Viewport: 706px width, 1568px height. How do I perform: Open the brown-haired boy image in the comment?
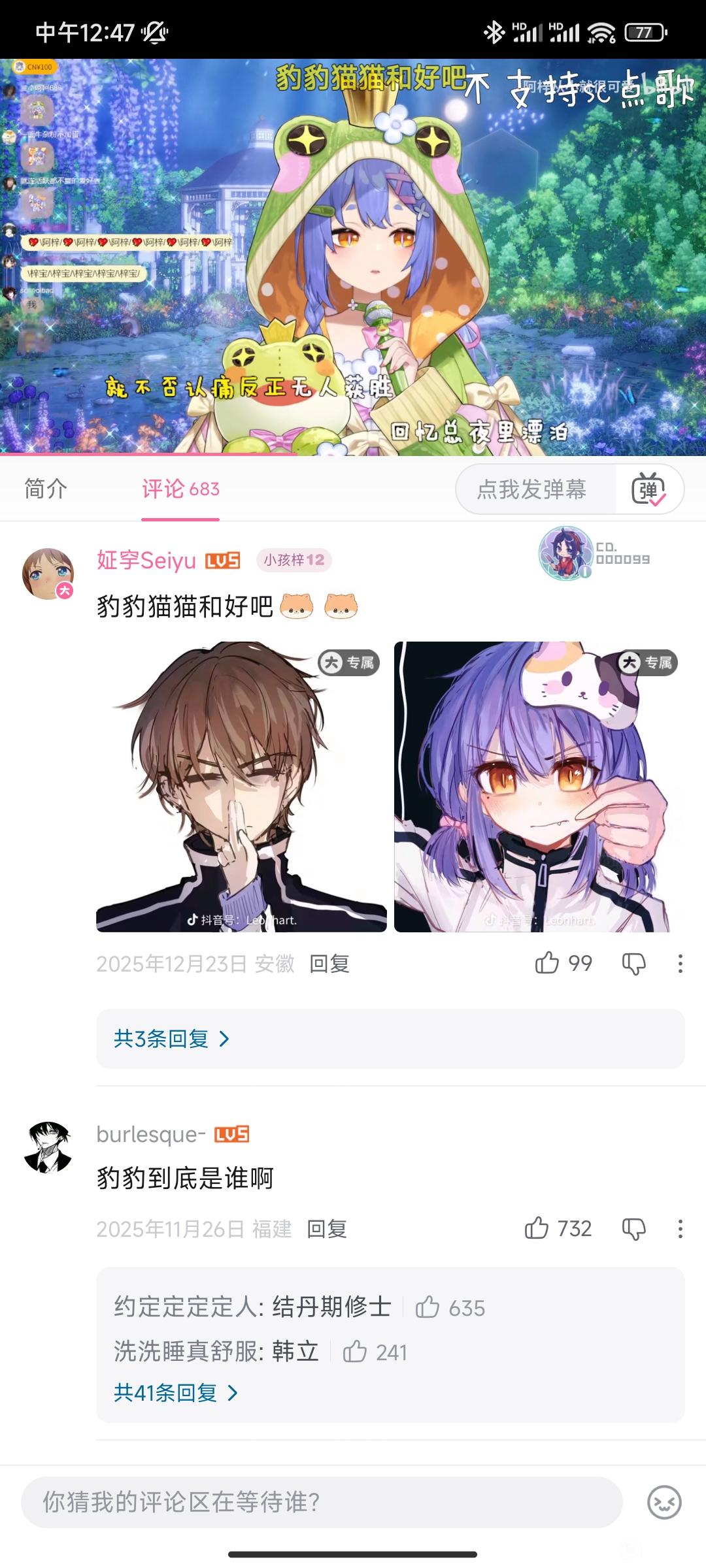point(241,787)
